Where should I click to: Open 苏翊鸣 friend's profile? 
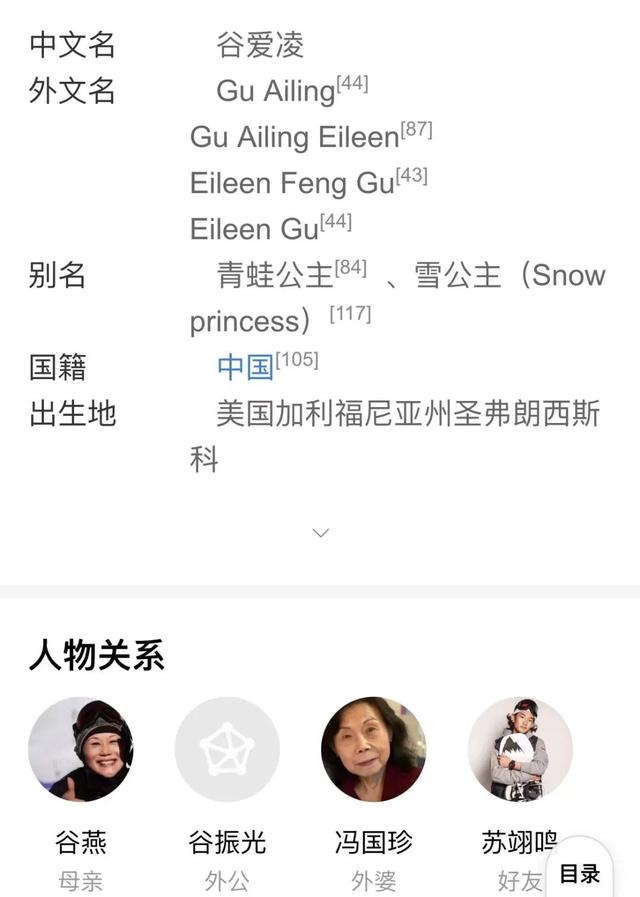click(520, 749)
